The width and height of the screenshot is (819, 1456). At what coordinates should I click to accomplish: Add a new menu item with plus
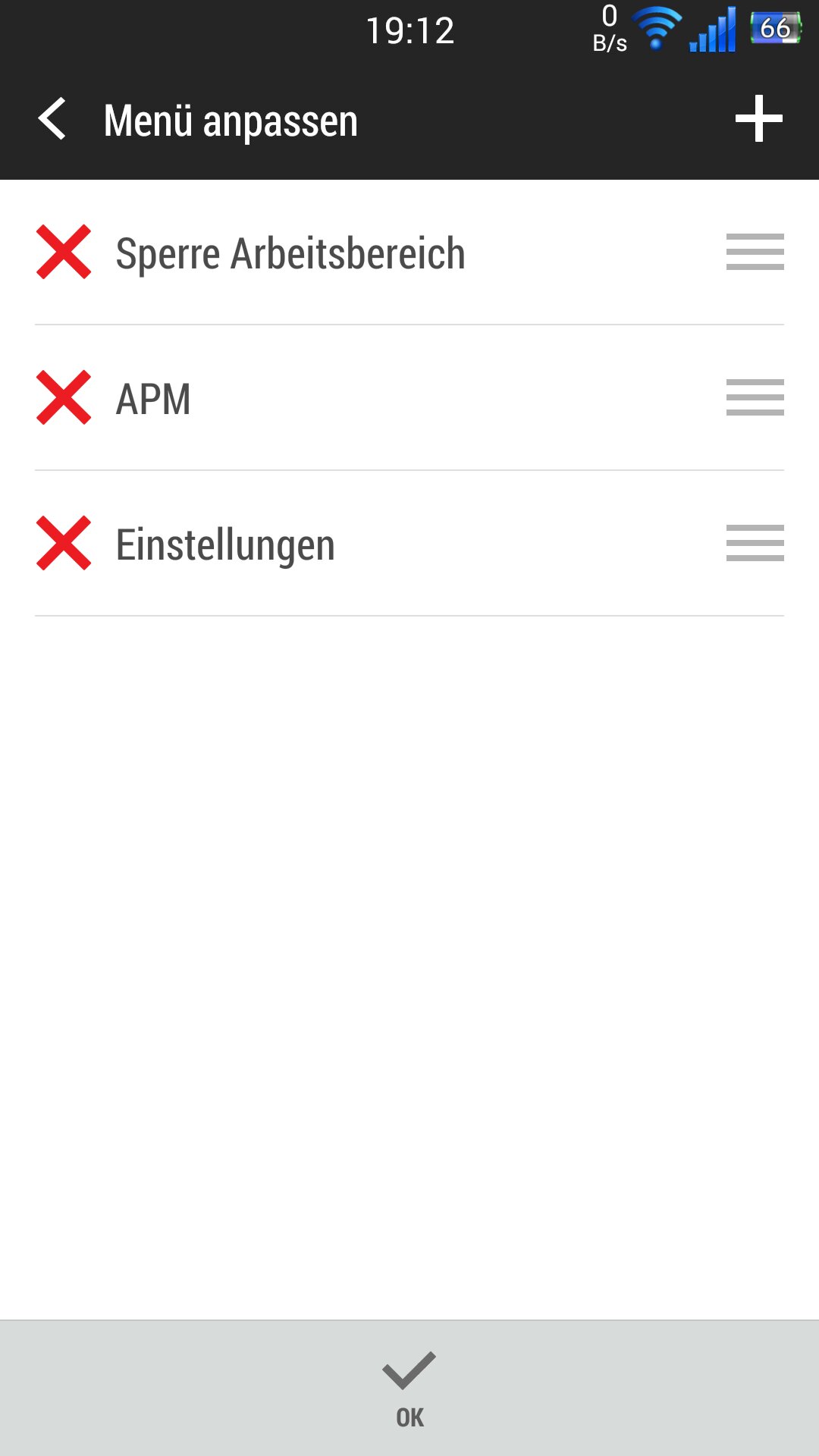pos(758,119)
